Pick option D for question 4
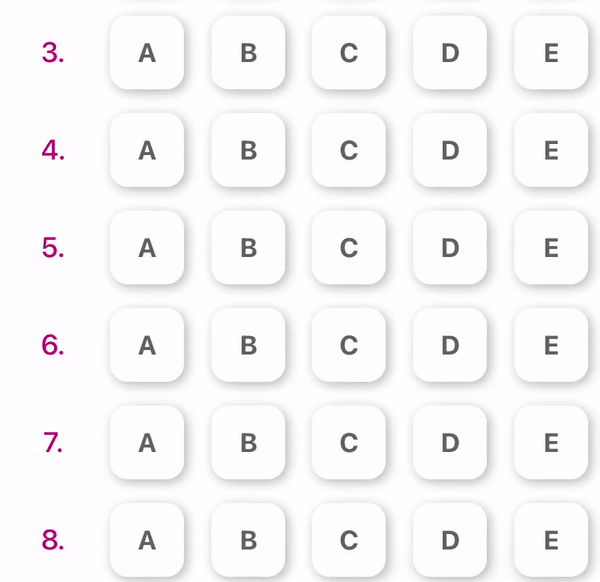 [450, 150]
